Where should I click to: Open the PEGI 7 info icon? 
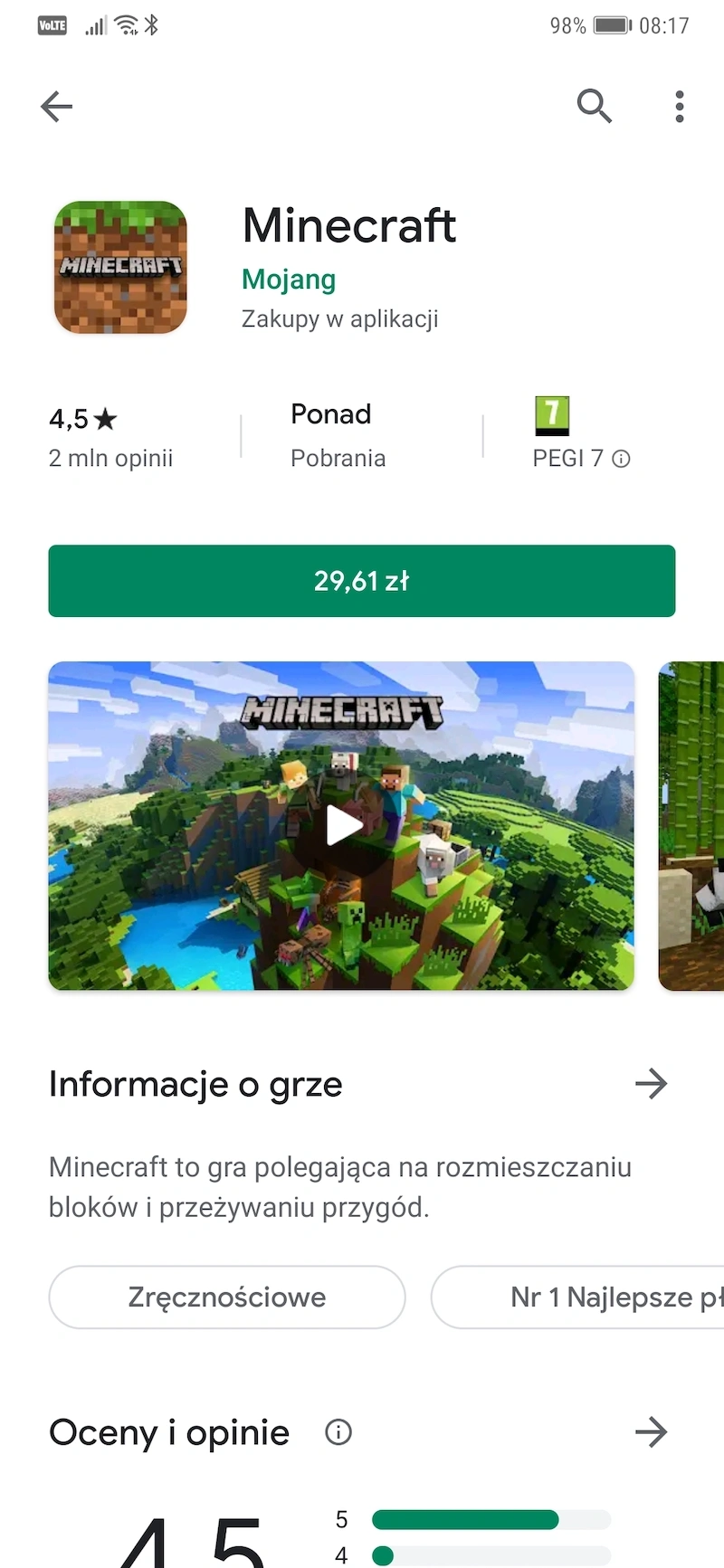621,459
